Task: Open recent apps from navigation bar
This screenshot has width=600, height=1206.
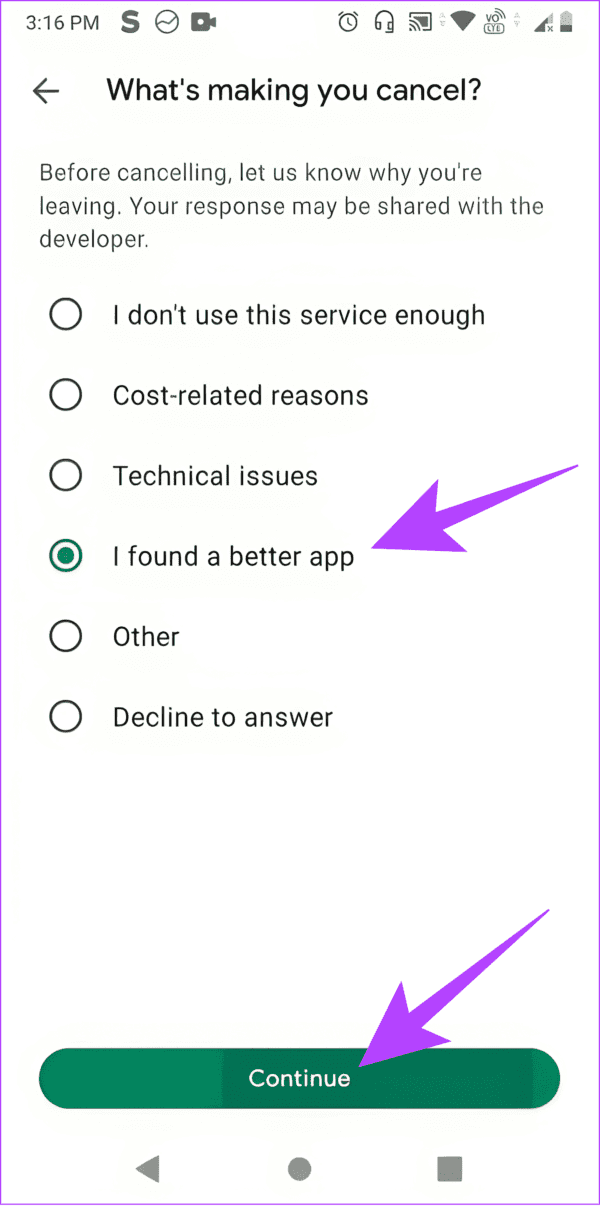Action: pos(449,1168)
